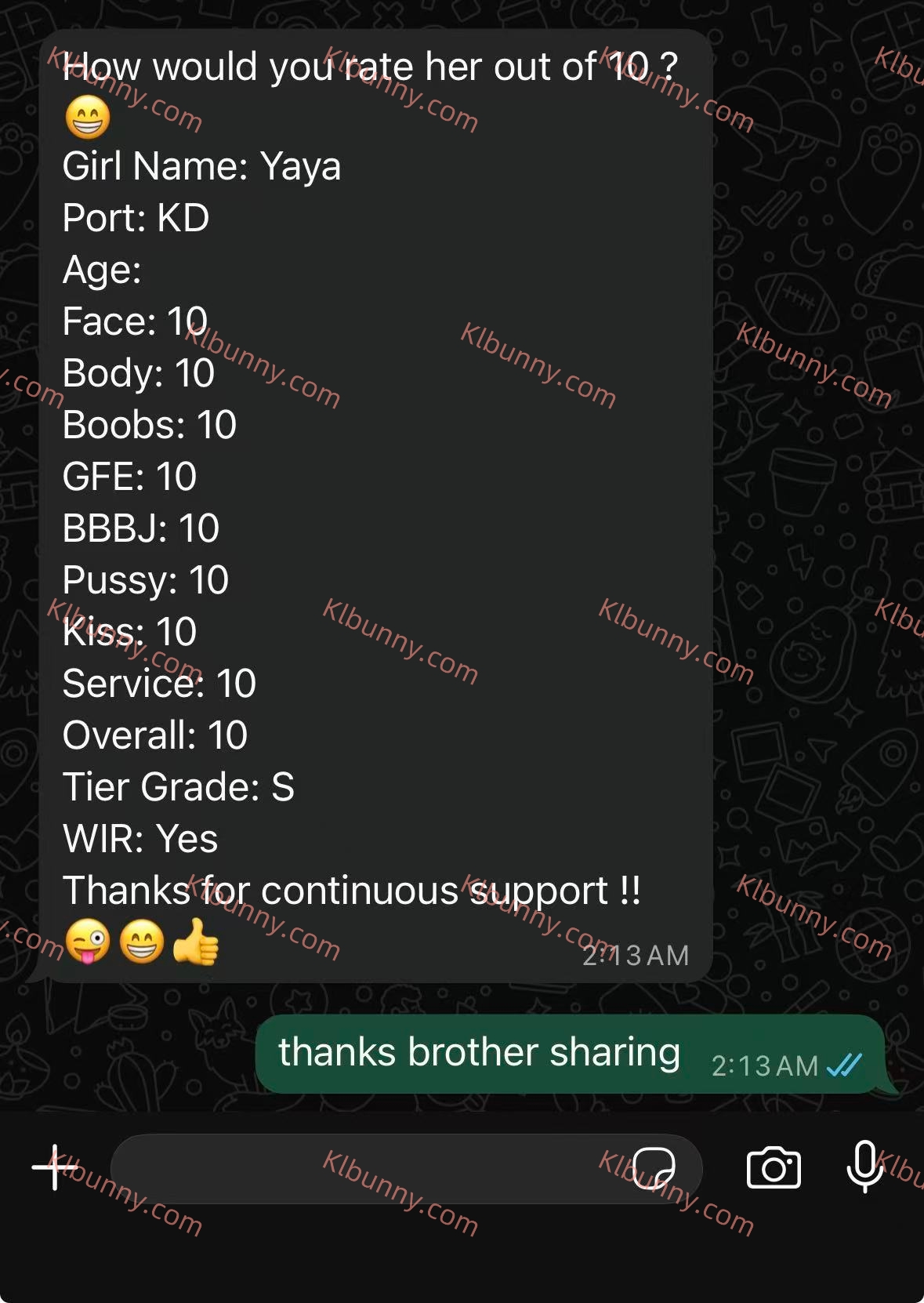
Task: Open the camera to take a photo
Action: click(773, 1168)
